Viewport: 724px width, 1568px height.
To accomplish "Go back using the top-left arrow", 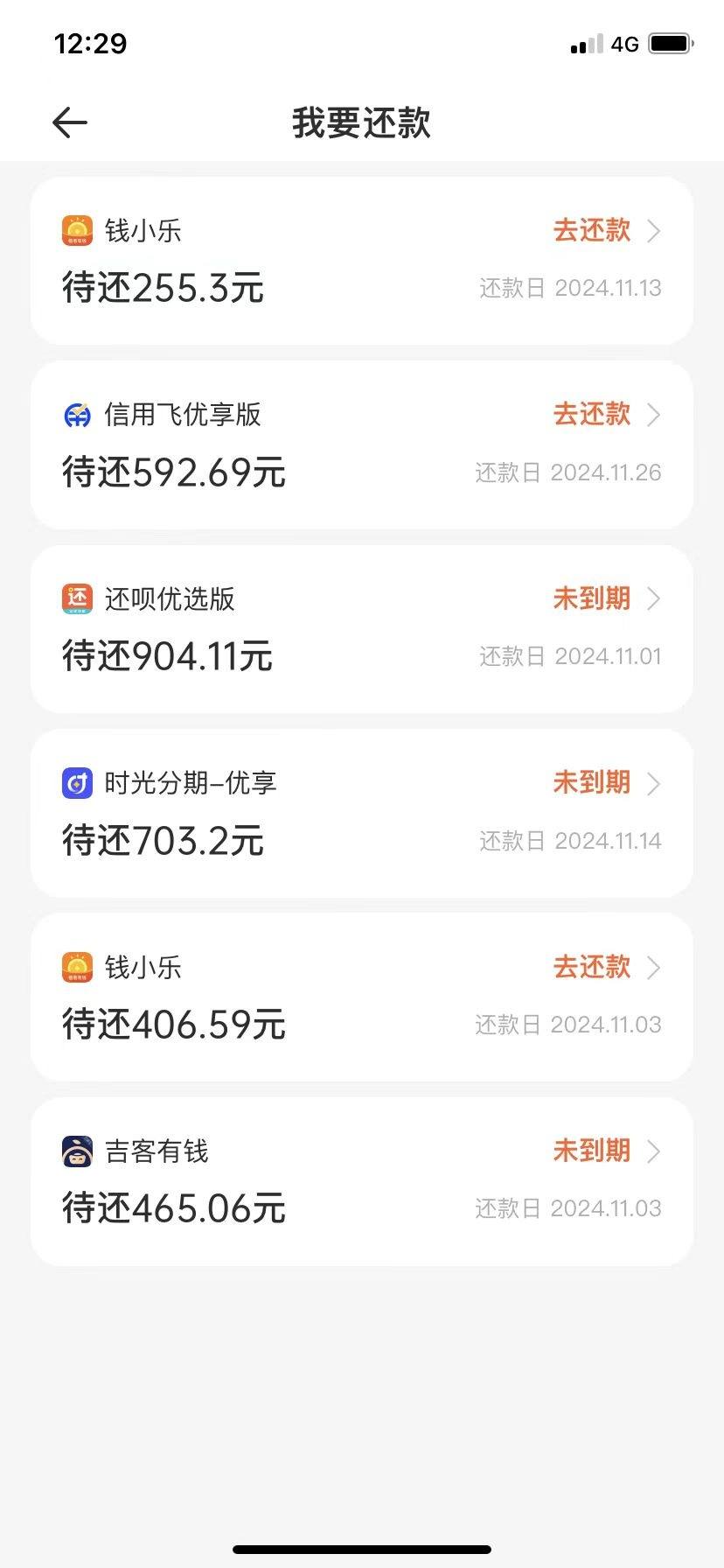I will coord(70,122).
